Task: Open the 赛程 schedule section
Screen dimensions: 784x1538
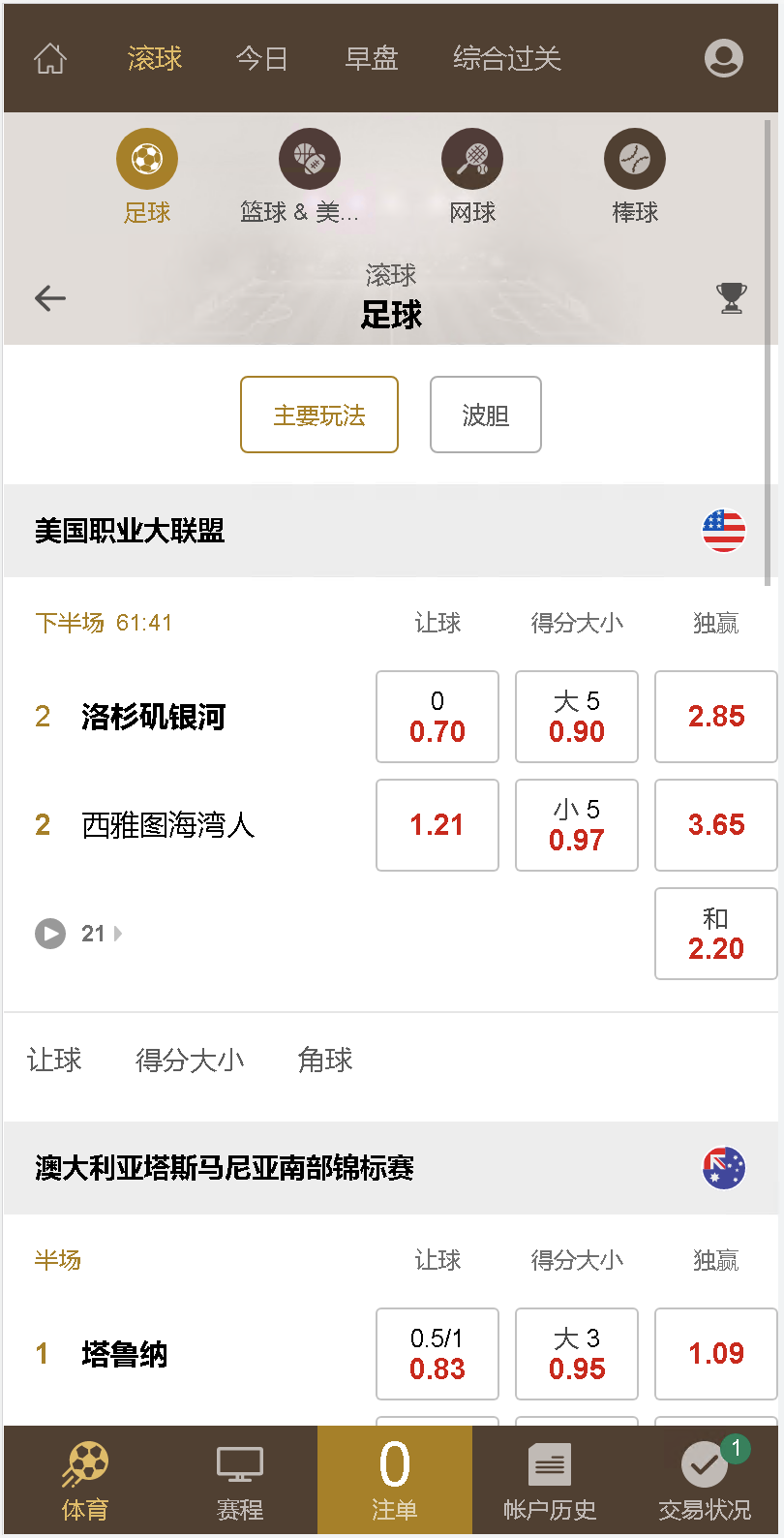Action: (239, 1480)
